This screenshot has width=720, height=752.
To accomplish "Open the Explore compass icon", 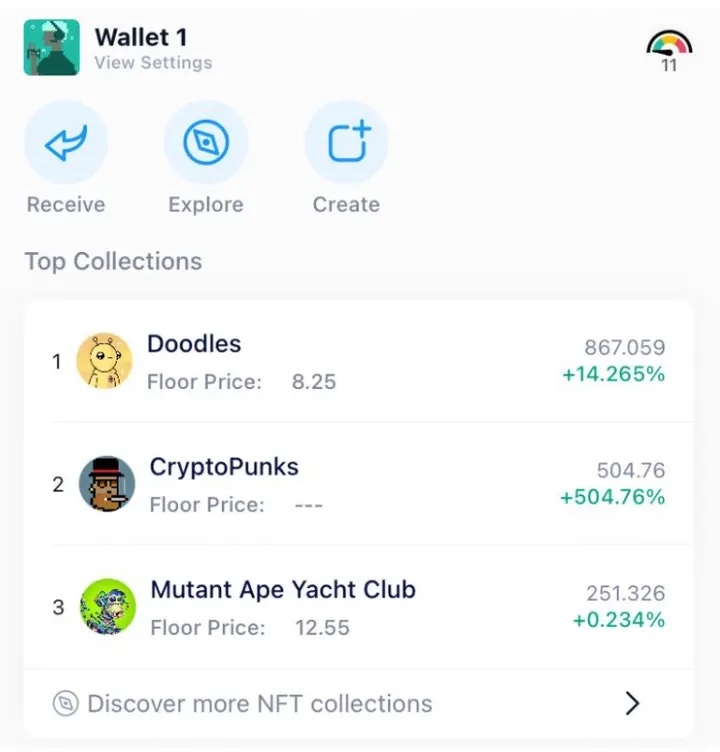I will [205, 145].
